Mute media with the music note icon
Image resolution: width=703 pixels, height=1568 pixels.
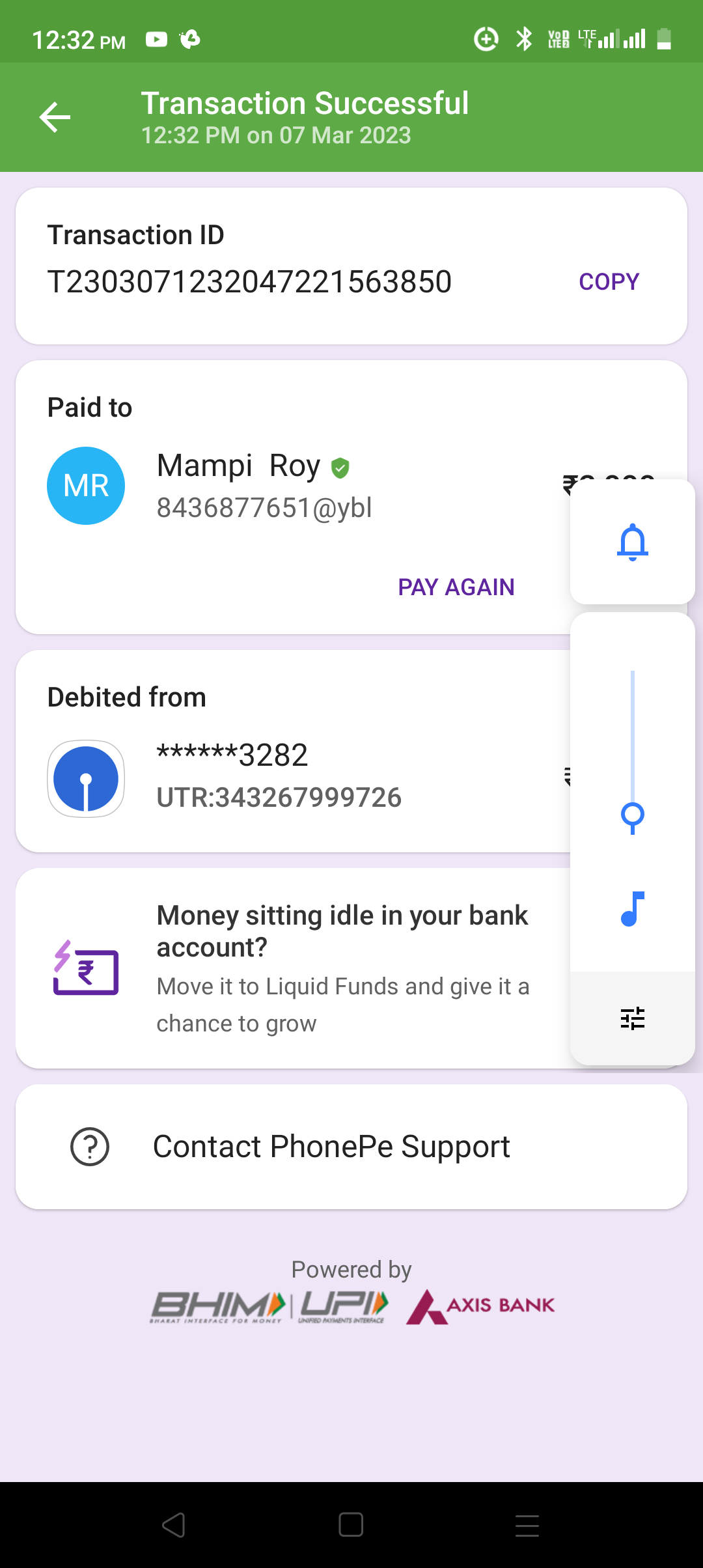click(632, 909)
